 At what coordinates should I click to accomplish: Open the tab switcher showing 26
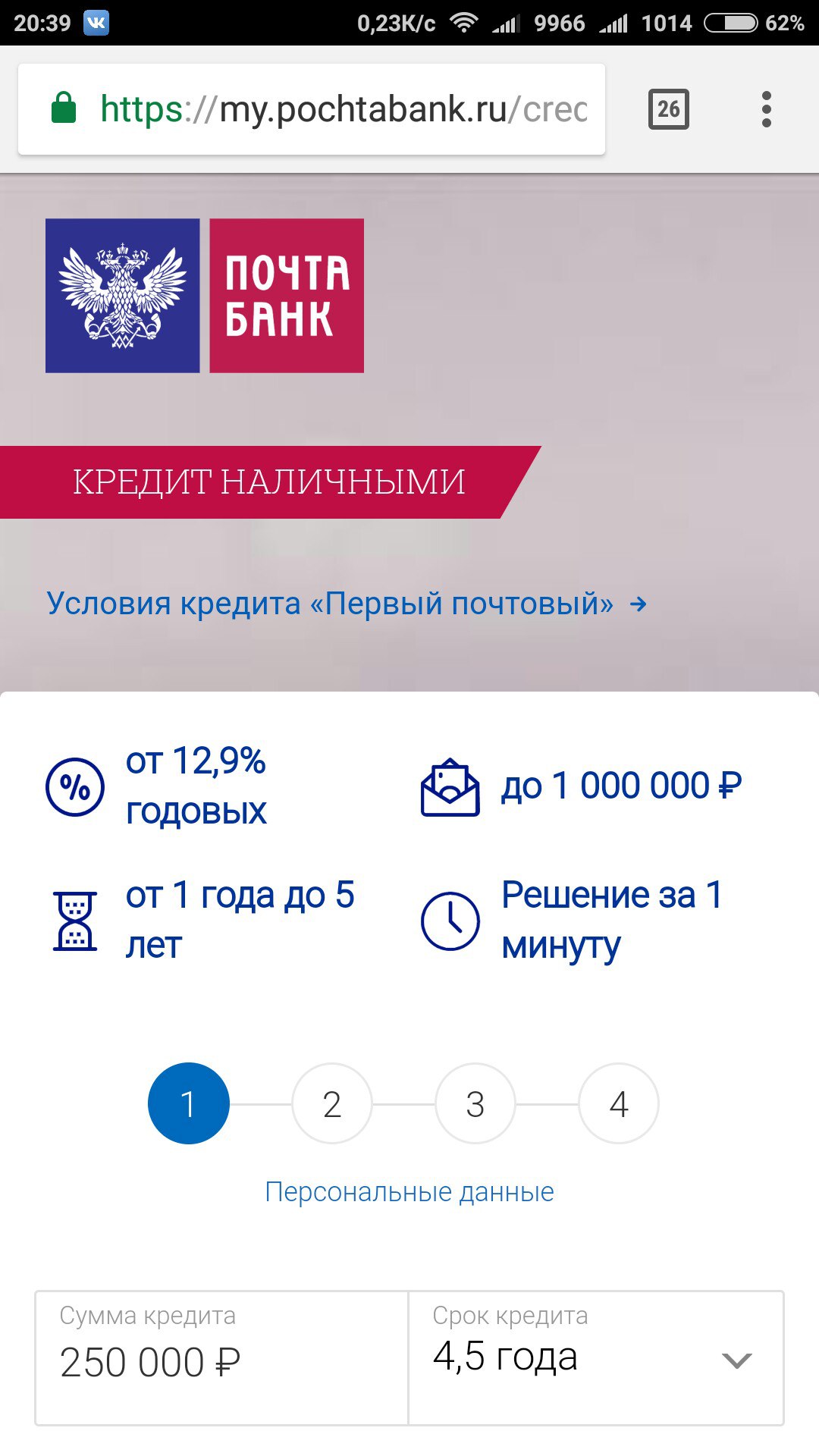(668, 109)
